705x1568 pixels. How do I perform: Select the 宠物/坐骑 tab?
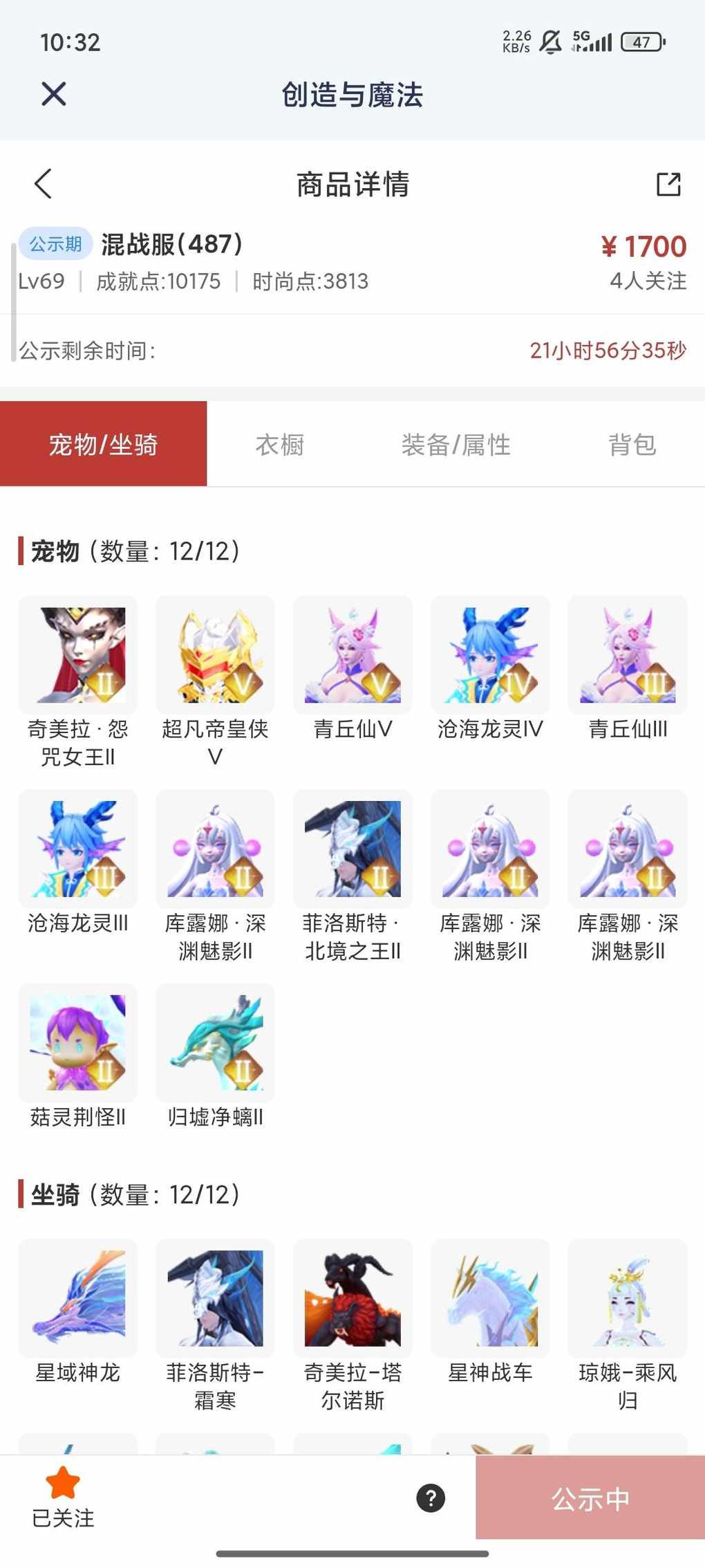pos(104,445)
